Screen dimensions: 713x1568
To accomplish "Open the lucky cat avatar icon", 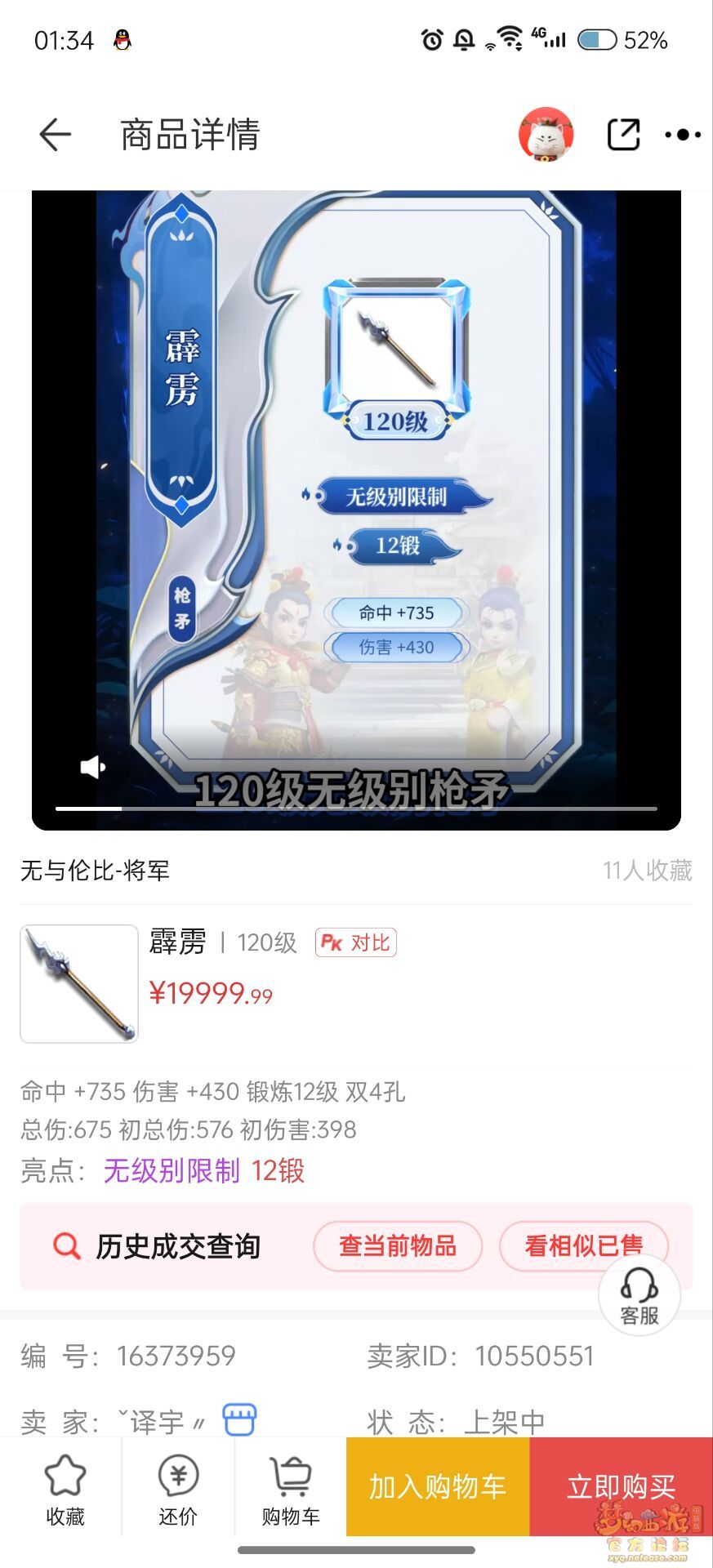I will coord(546,135).
